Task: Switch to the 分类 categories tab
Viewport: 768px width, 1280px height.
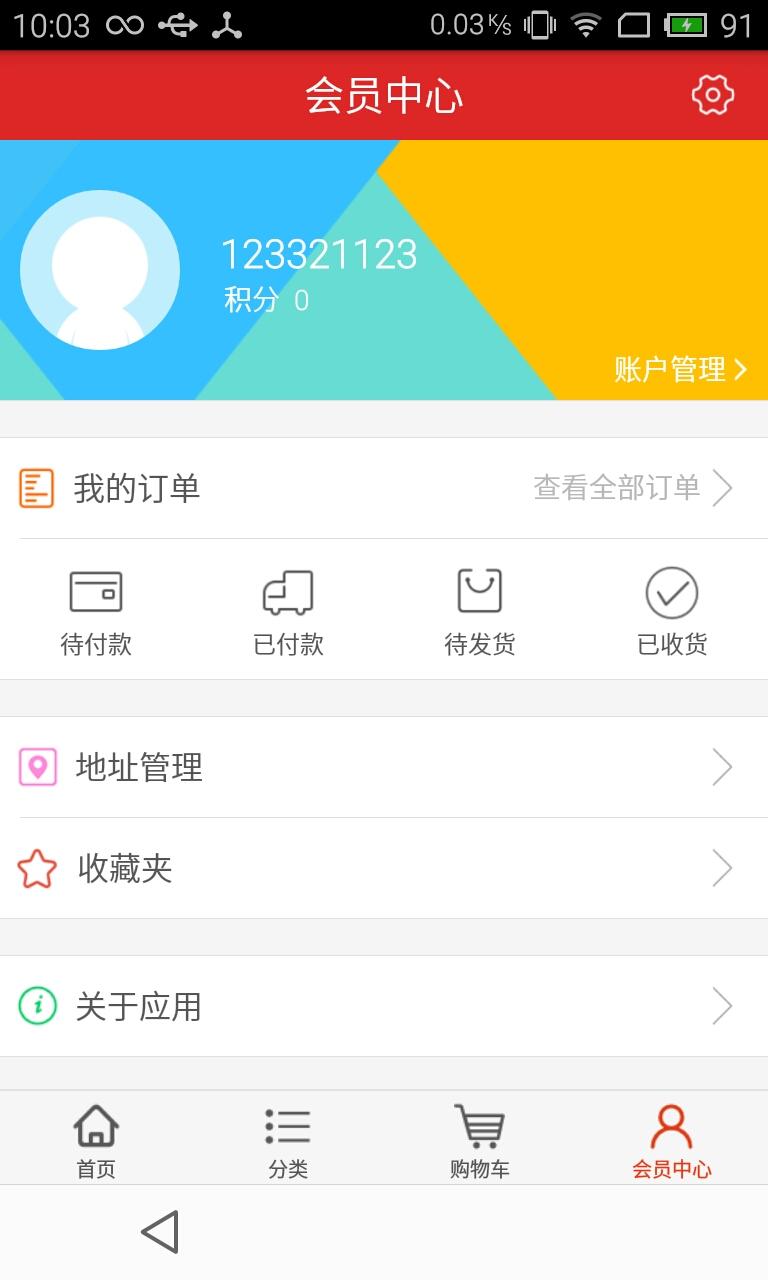Action: (x=288, y=1140)
